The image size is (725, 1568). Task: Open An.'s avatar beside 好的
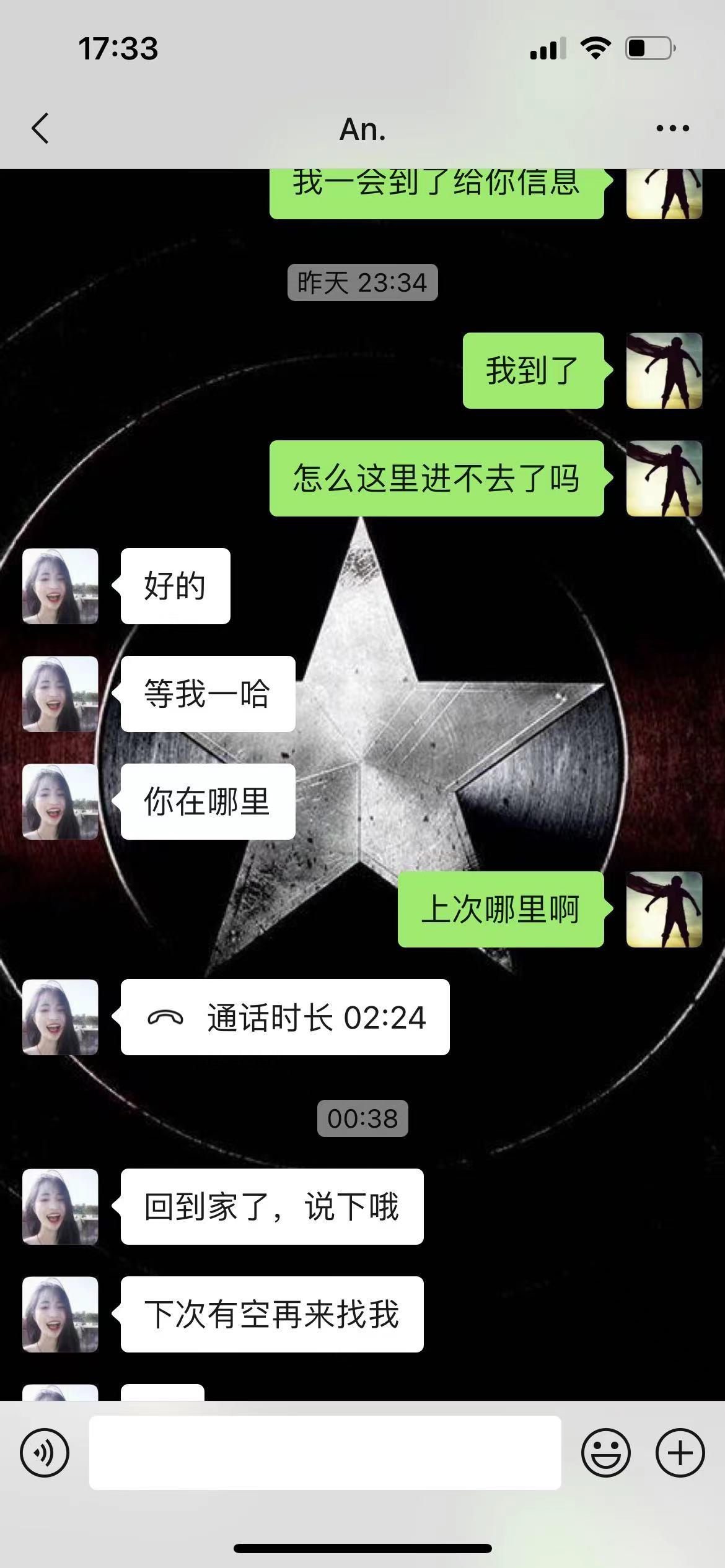point(60,586)
